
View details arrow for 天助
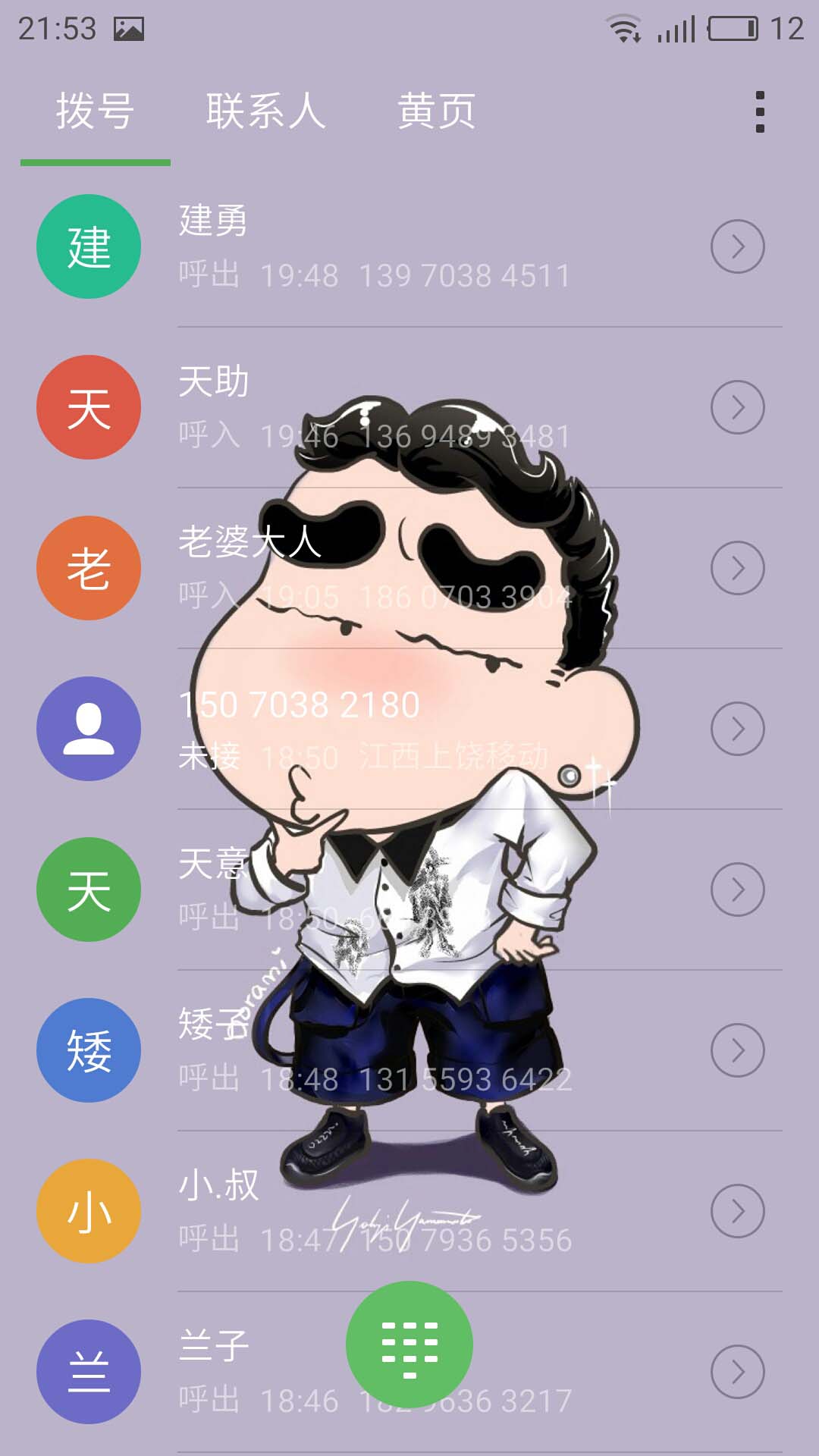click(737, 407)
